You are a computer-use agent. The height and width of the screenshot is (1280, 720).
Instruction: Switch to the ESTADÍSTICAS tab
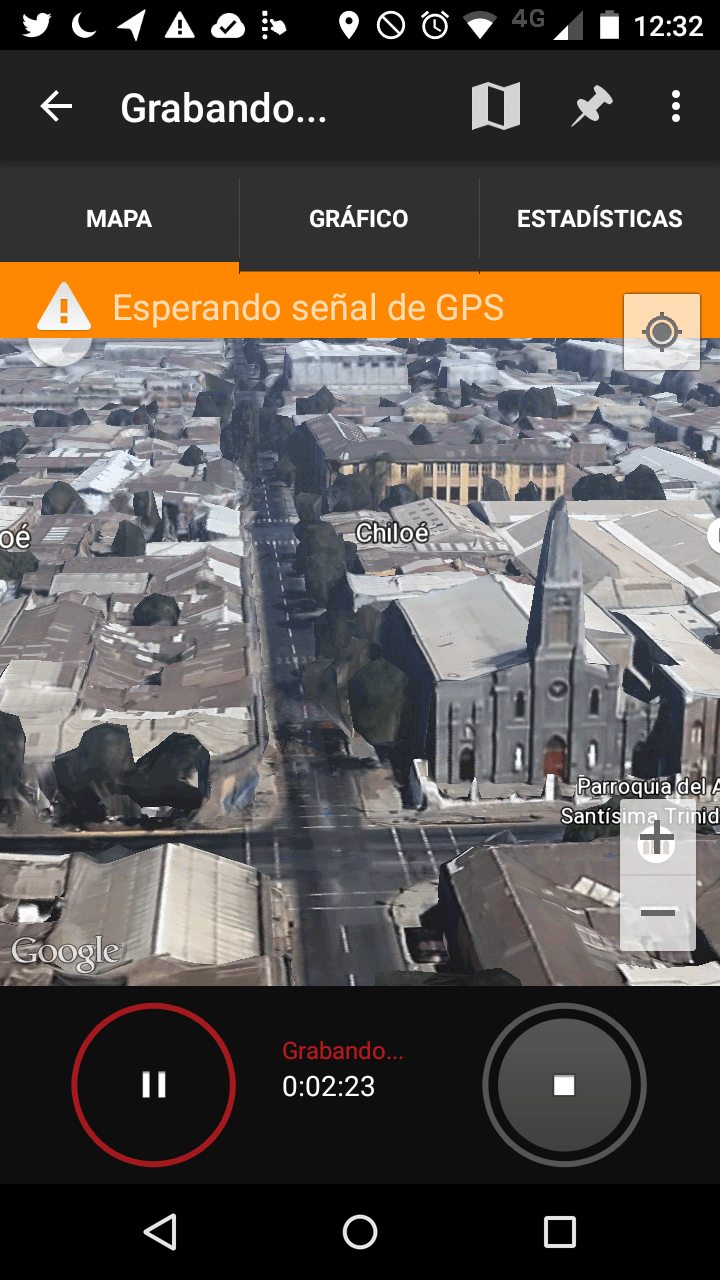coord(600,219)
